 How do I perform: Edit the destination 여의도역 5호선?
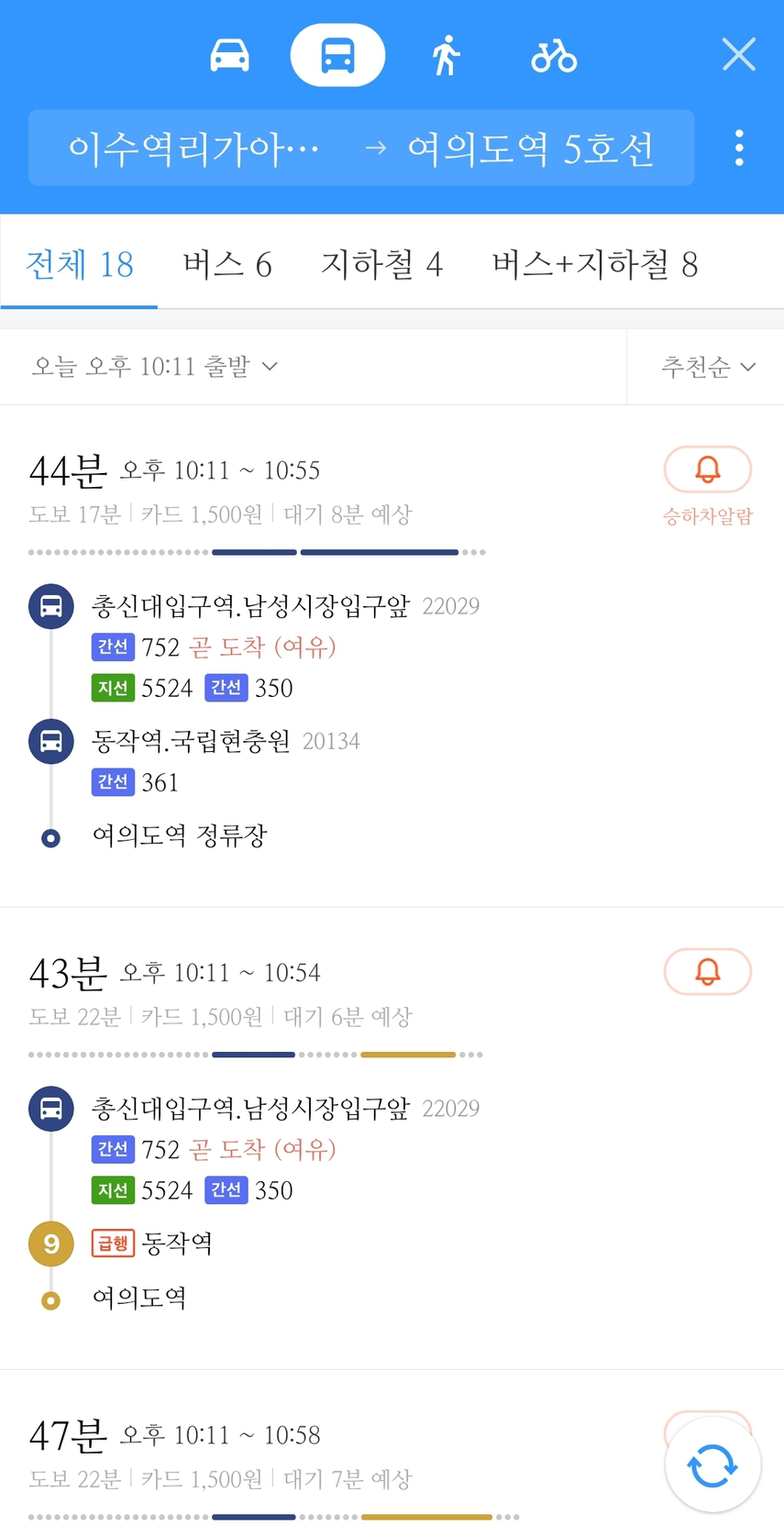pos(531,148)
